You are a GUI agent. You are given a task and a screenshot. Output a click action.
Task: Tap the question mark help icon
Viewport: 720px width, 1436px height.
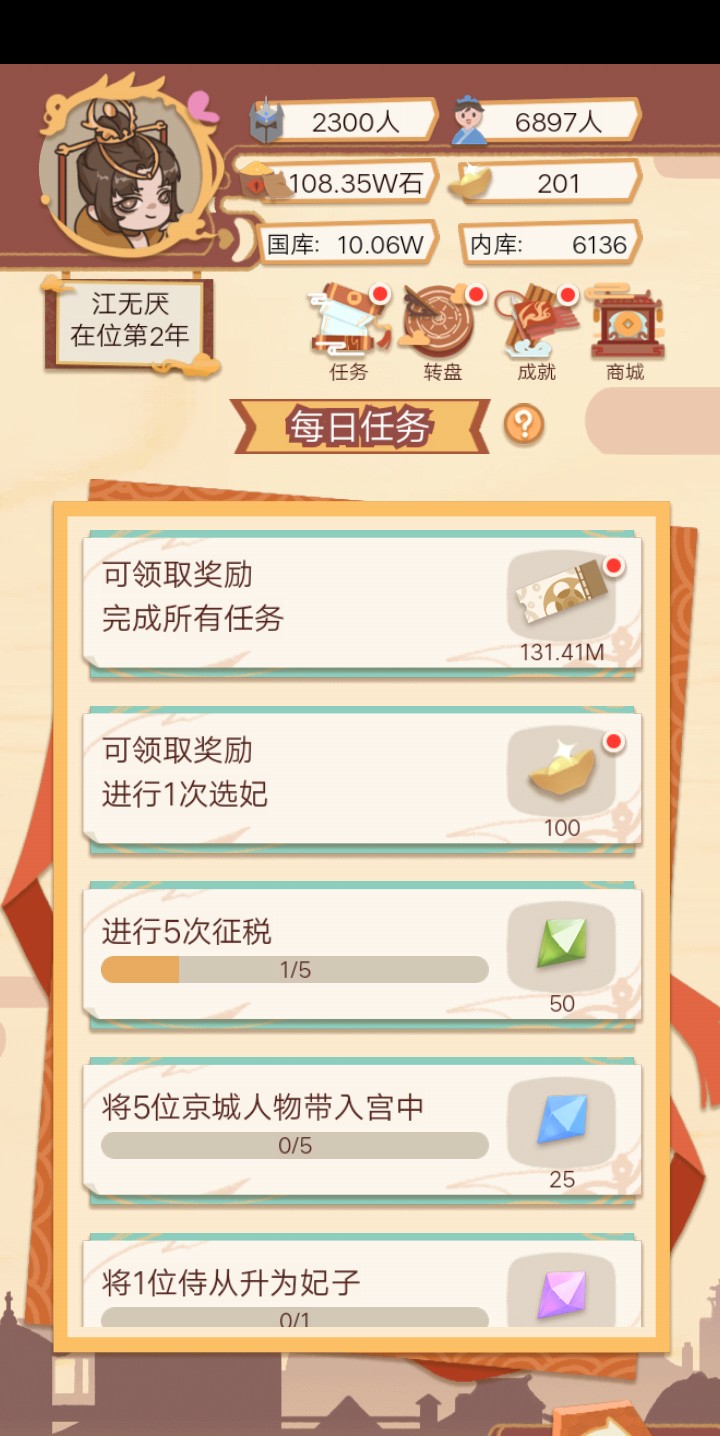click(523, 425)
